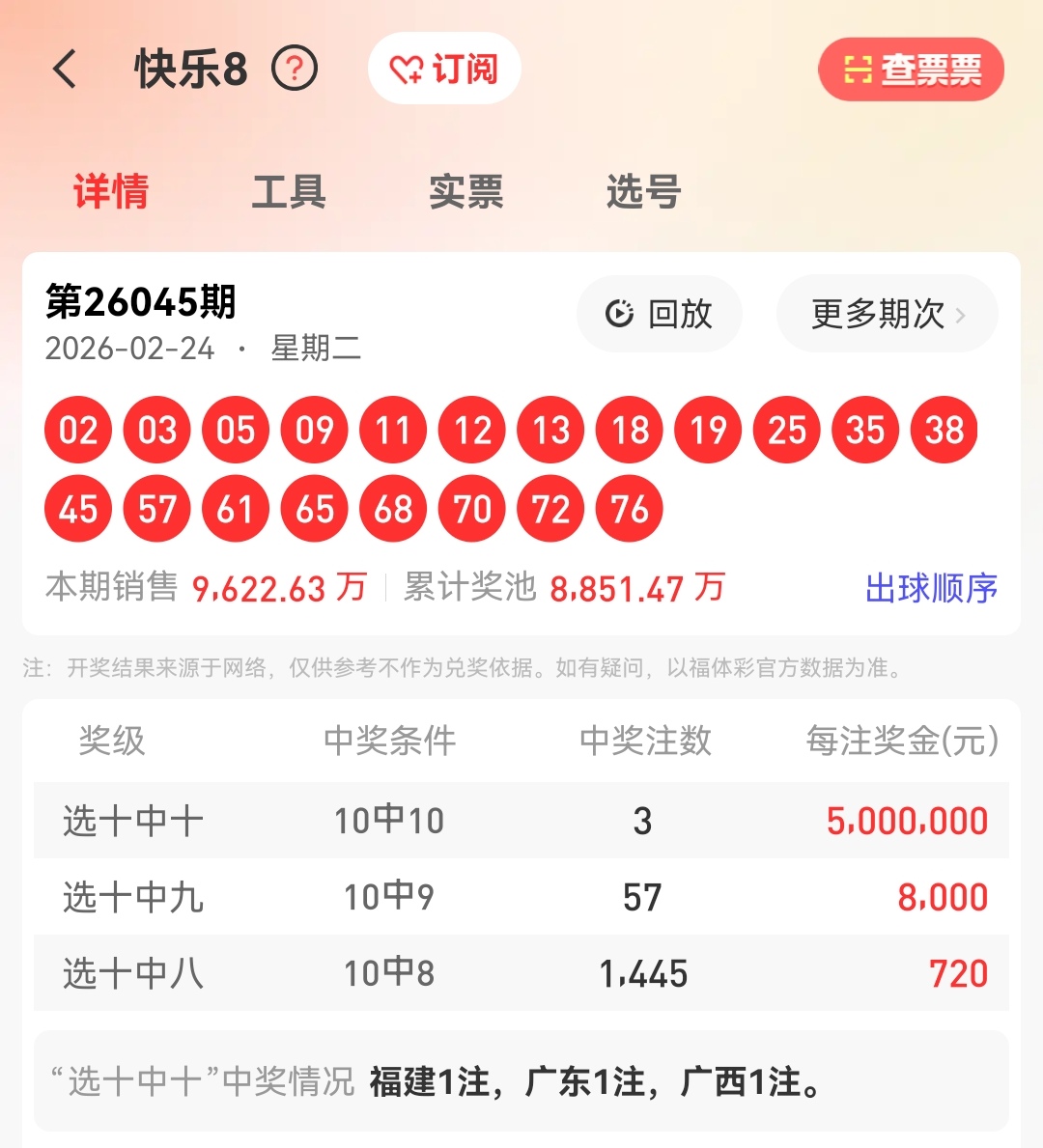Tap number ball 35 in the results
The image size is (1043, 1148).
[864, 431]
